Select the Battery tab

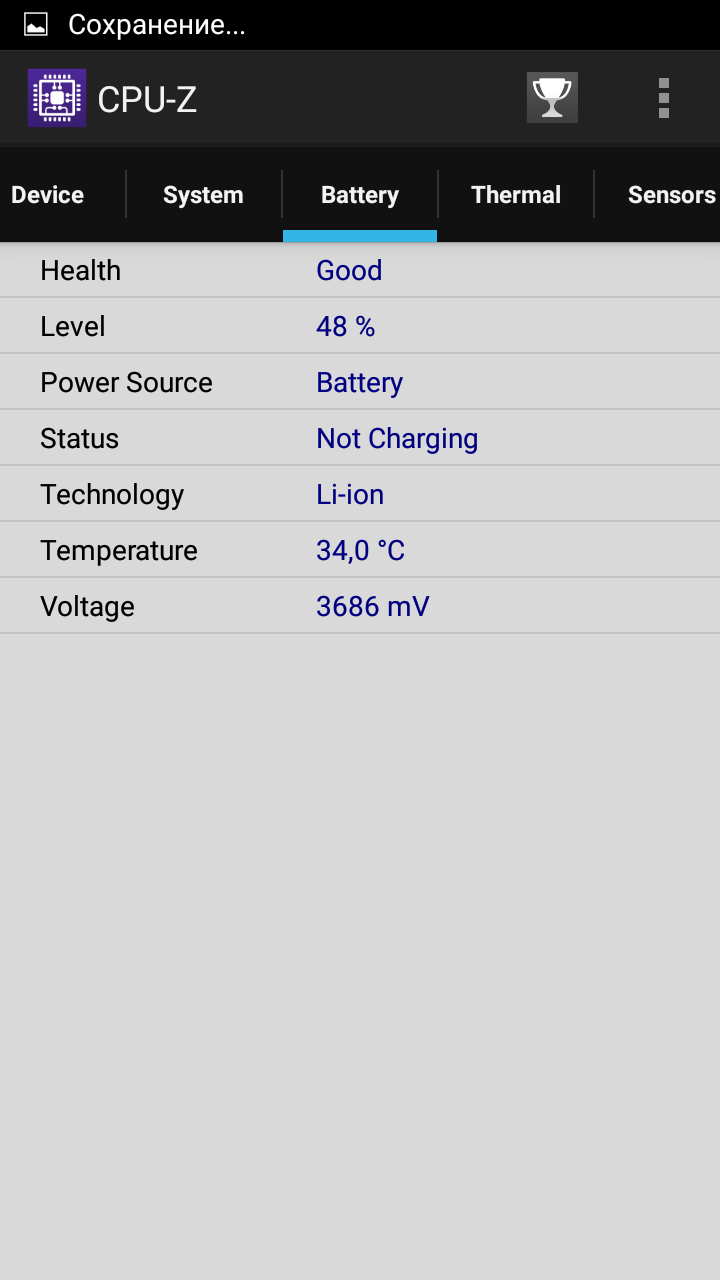[x=360, y=195]
